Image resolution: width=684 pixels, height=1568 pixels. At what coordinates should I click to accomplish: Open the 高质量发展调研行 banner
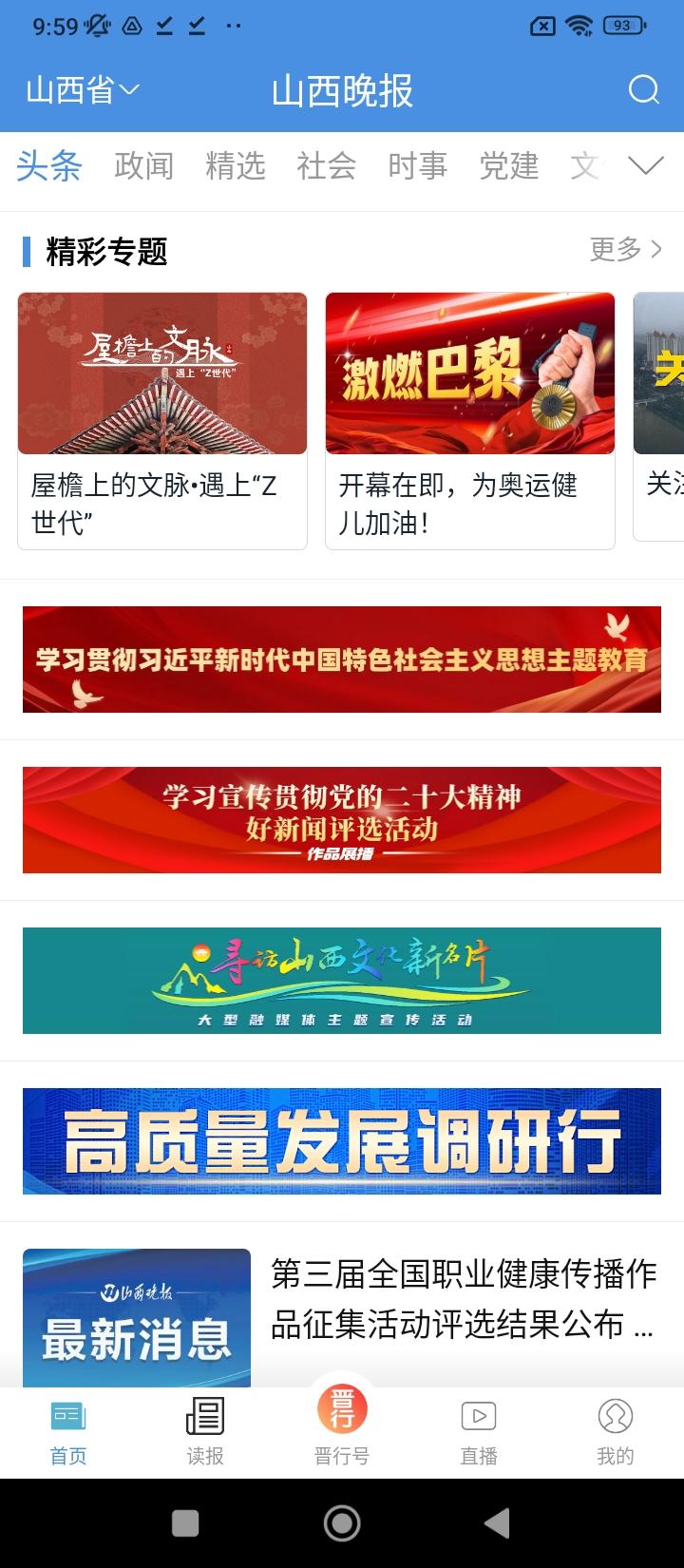pos(342,1141)
